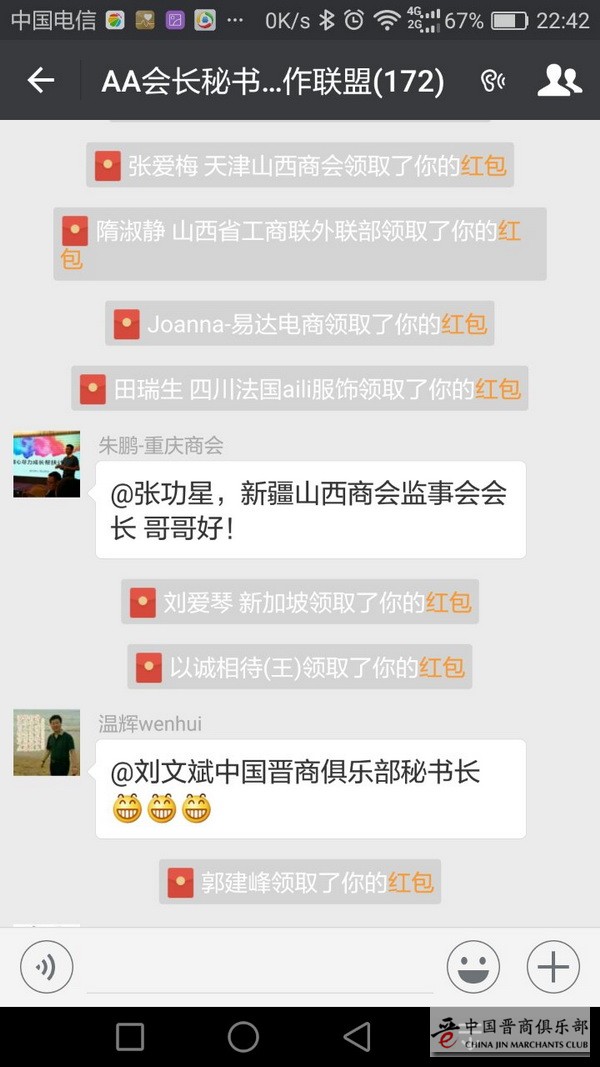Tap the message text input field
The width and height of the screenshot is (600, 1067).
pos(260,967)
